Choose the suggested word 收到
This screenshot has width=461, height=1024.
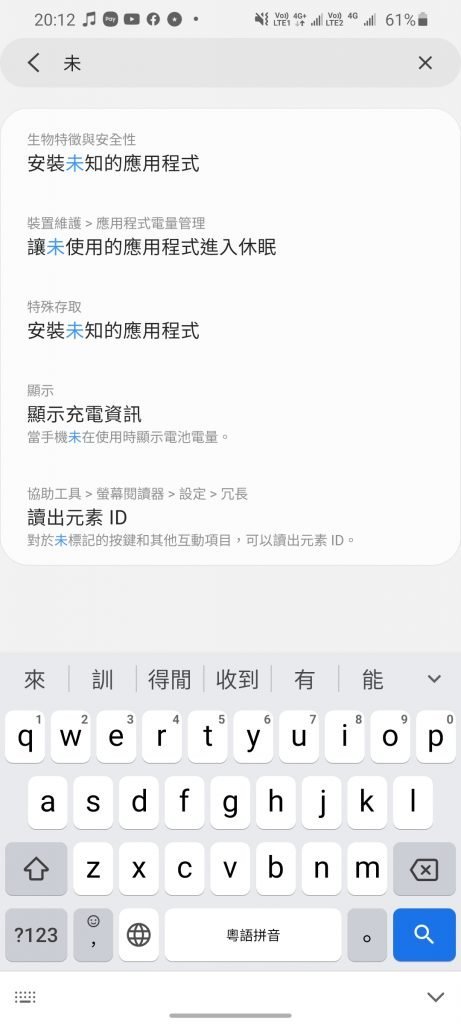(x=237, y=680)
